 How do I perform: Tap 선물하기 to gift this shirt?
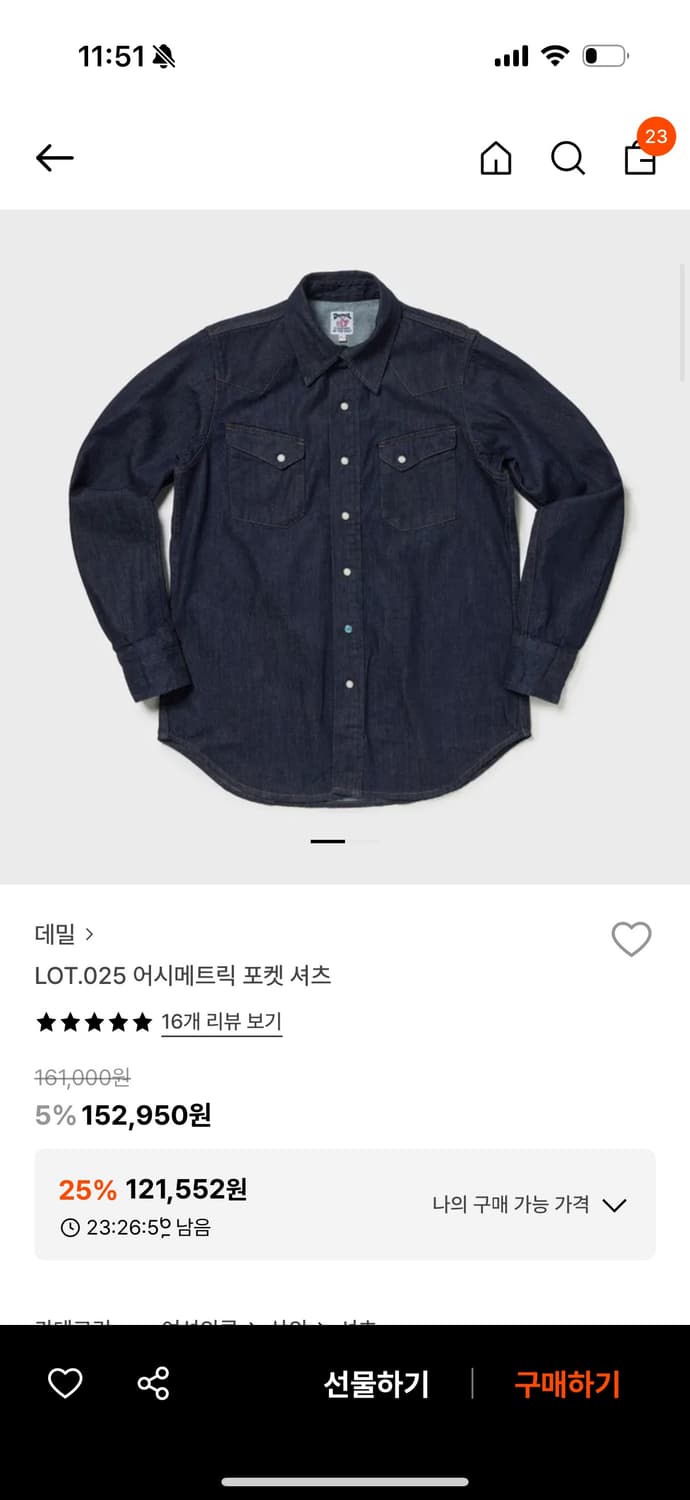pyautogui.click(x=376, y=1384)
